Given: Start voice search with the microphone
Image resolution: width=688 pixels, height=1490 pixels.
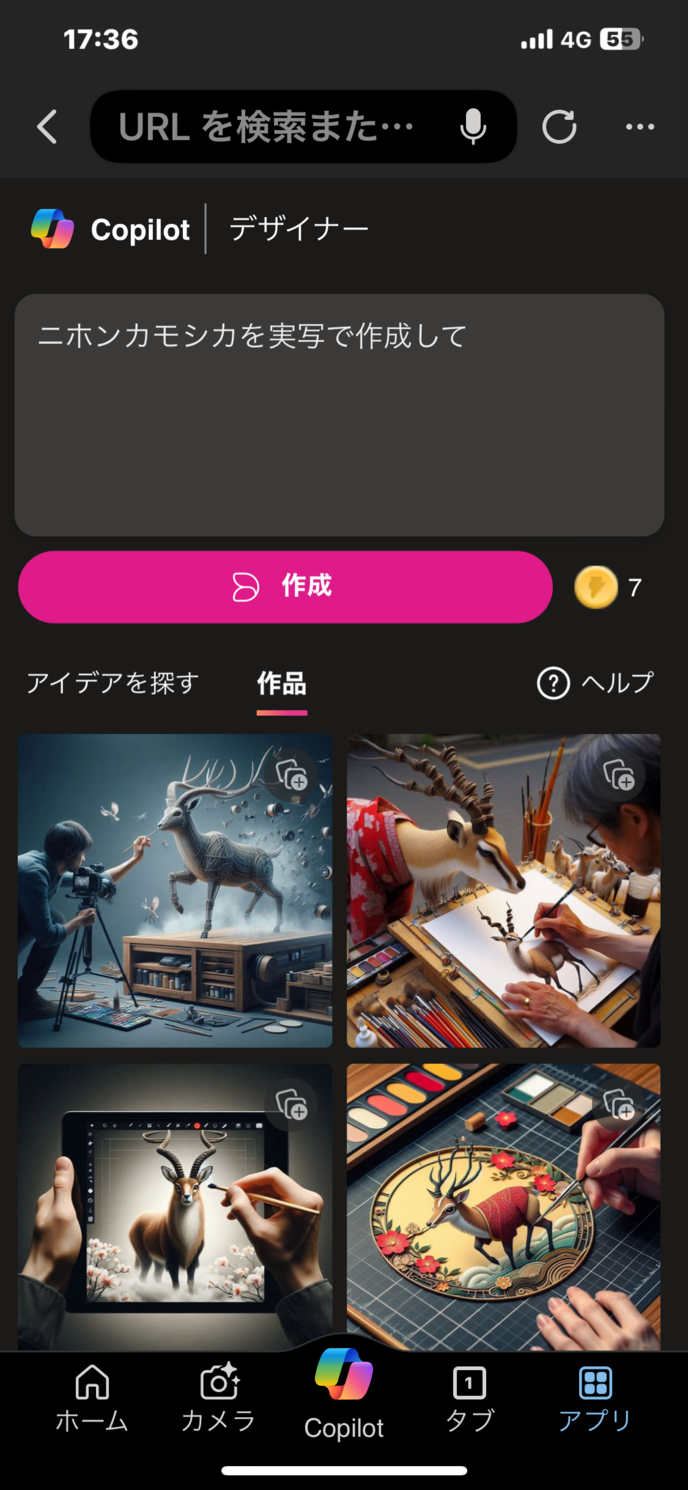Looking at the screenshot, I should [473, 127].
